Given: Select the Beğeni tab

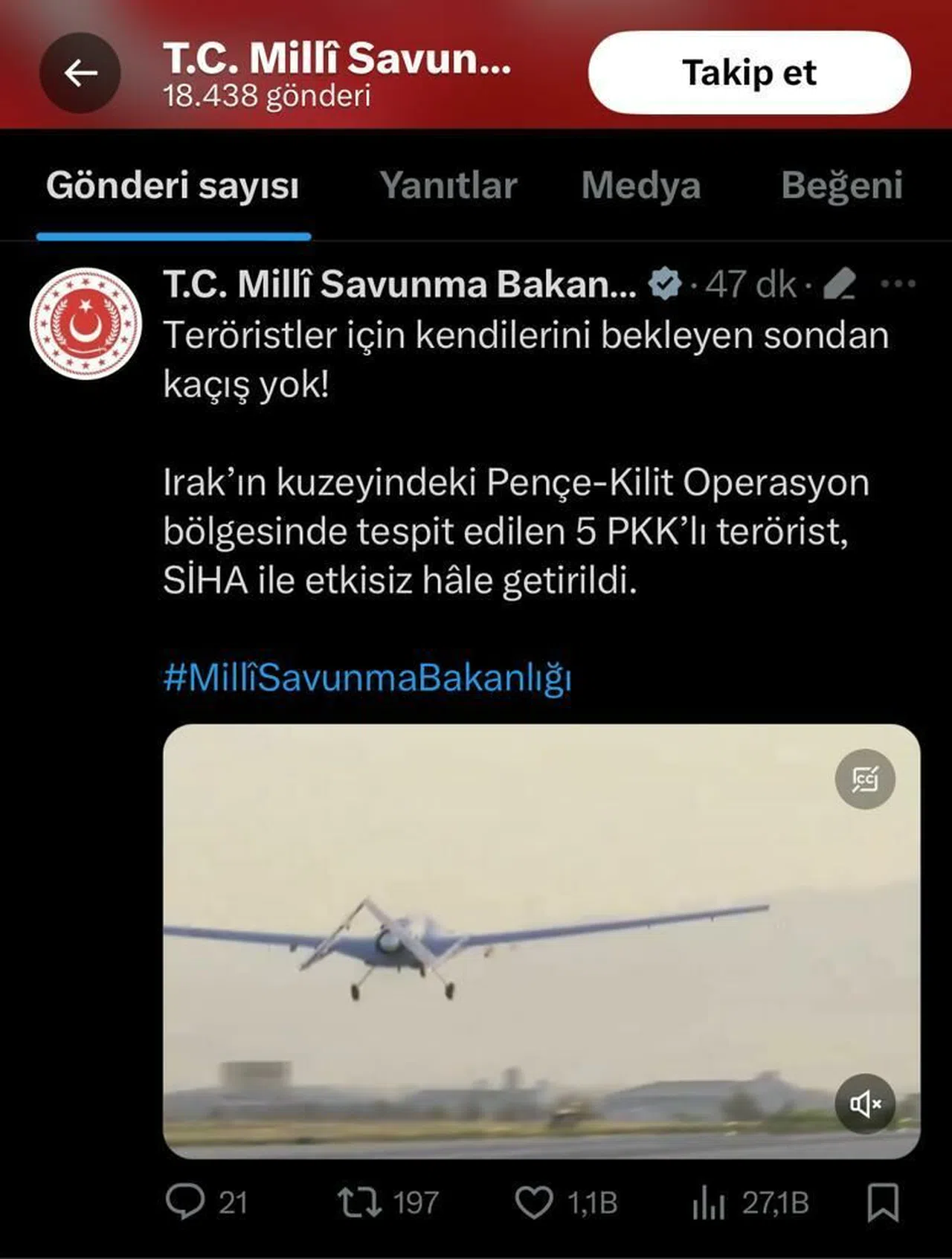Looking at the screenshot, I should pyautogui.click(x=841, y=185).
